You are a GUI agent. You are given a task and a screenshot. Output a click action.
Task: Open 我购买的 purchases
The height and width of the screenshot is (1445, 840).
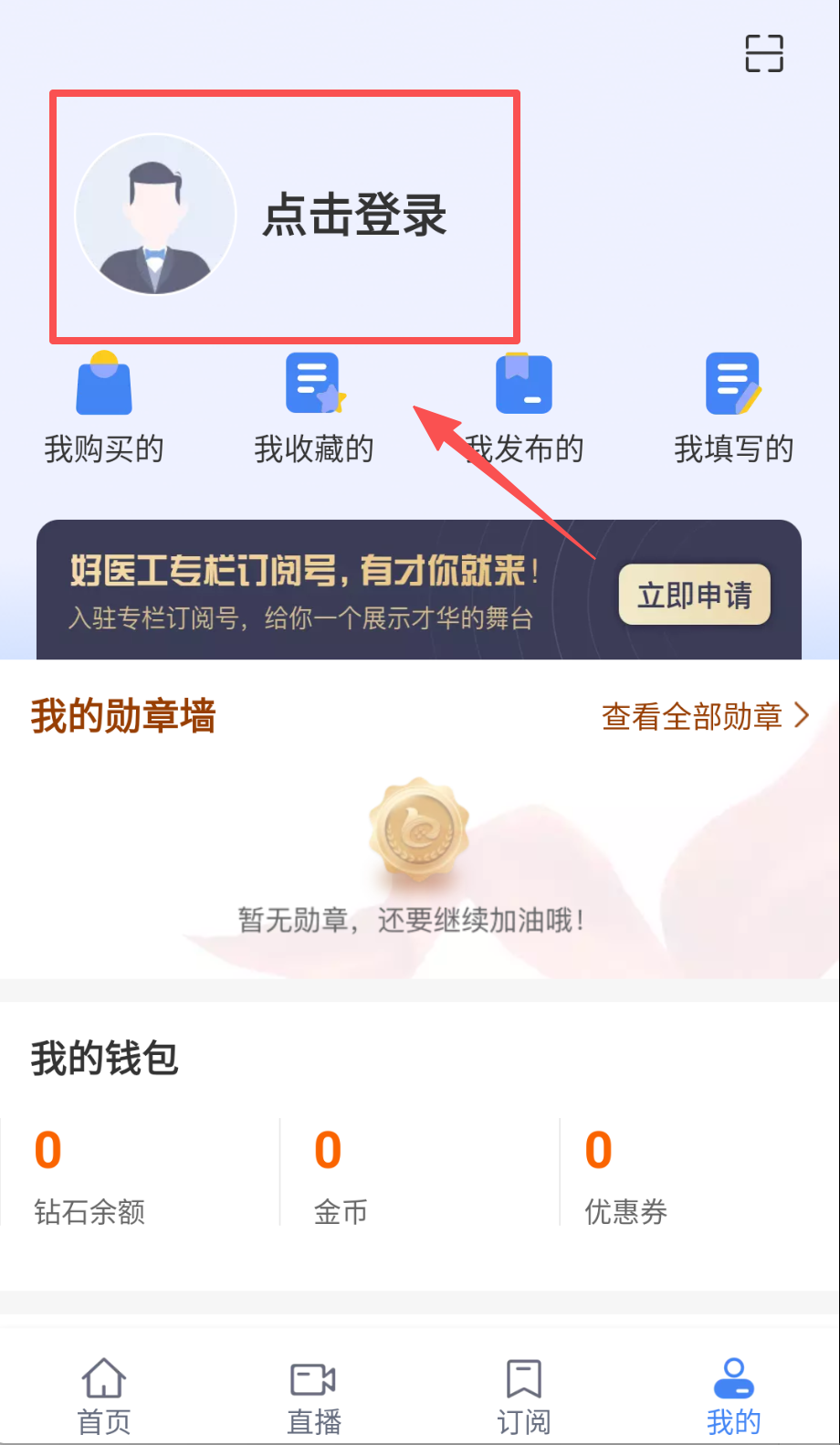coord(104,408)
